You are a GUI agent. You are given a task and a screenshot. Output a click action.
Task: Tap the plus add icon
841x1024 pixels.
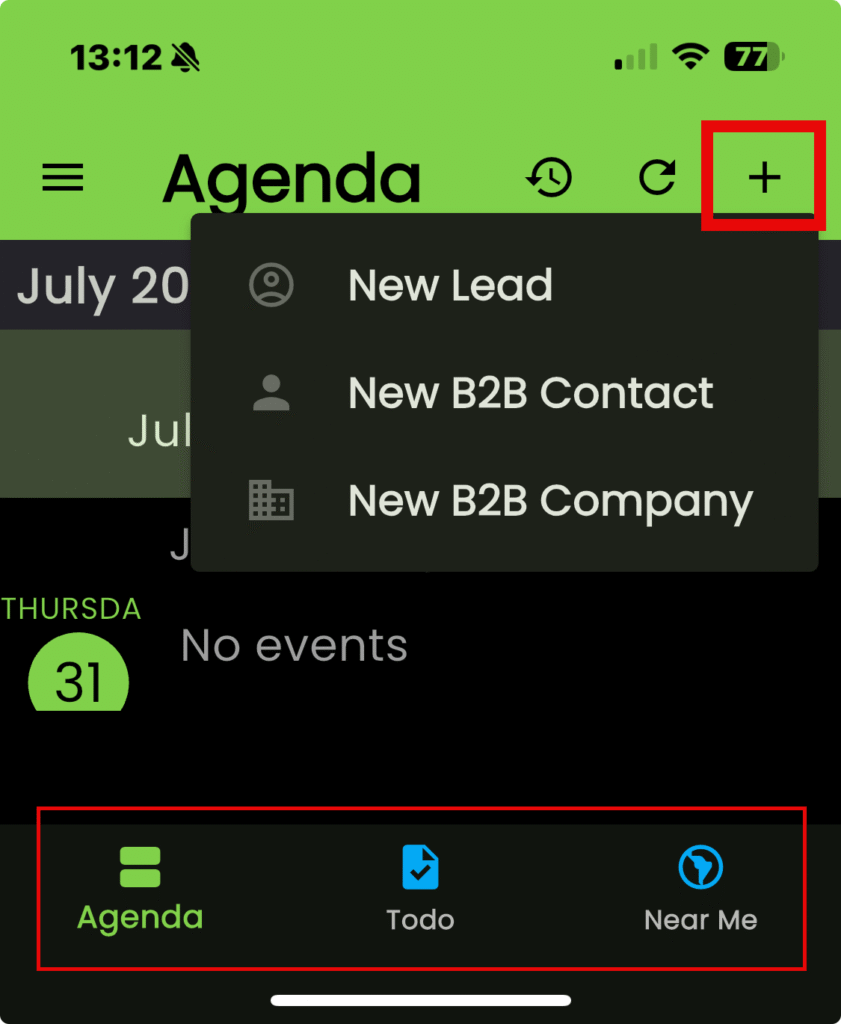[764, 178]
